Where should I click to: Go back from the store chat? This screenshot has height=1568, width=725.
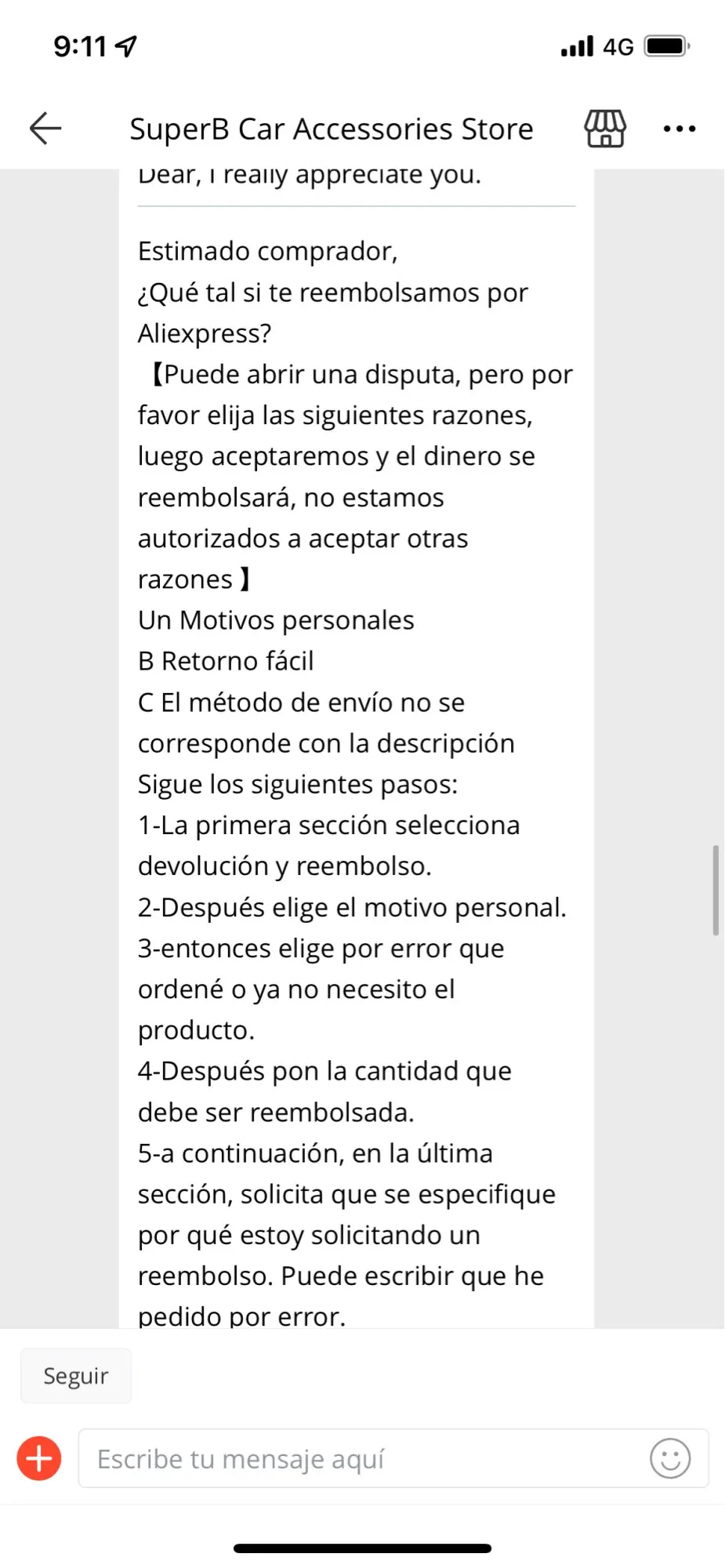pyautogui.click(x=45, y=129)
